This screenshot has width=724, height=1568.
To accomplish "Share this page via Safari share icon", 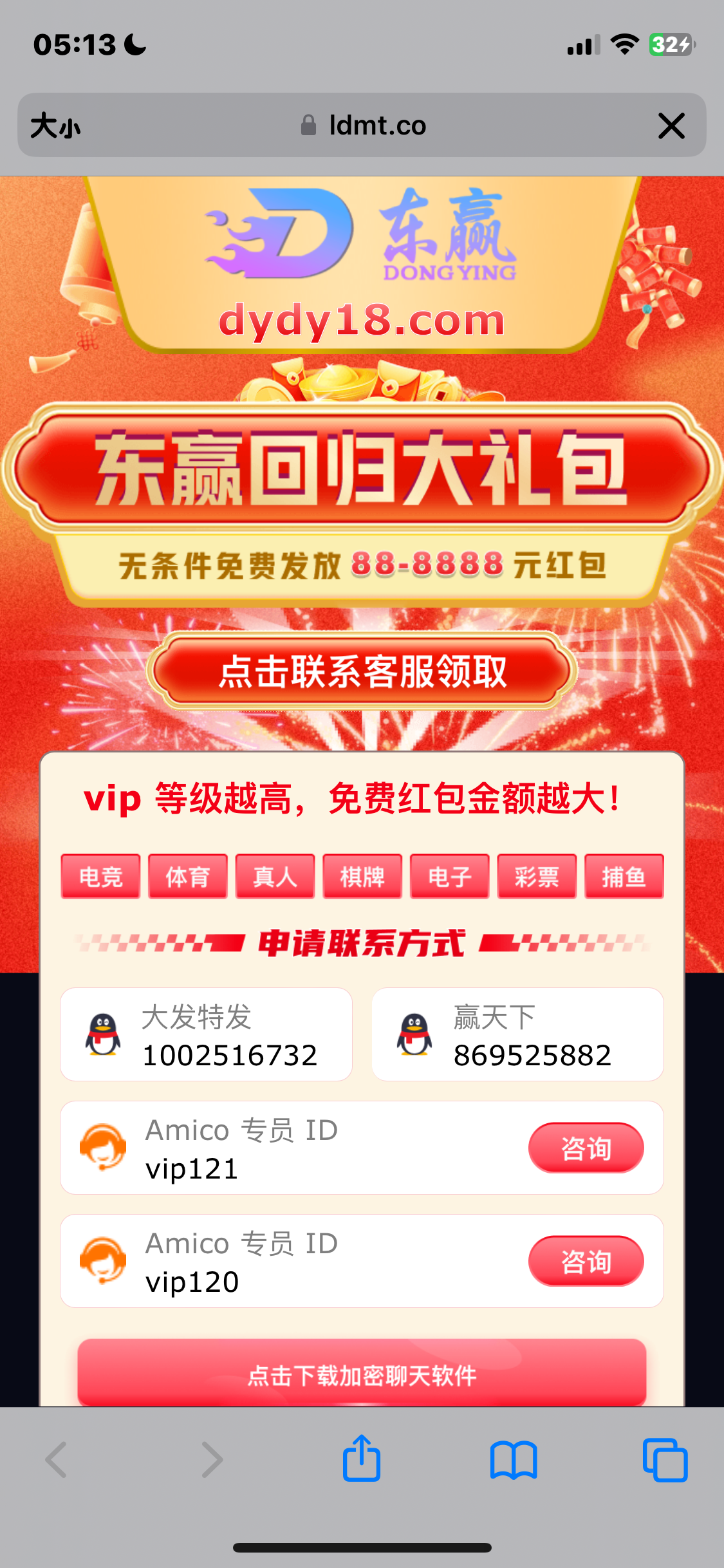I will 362,1459.
